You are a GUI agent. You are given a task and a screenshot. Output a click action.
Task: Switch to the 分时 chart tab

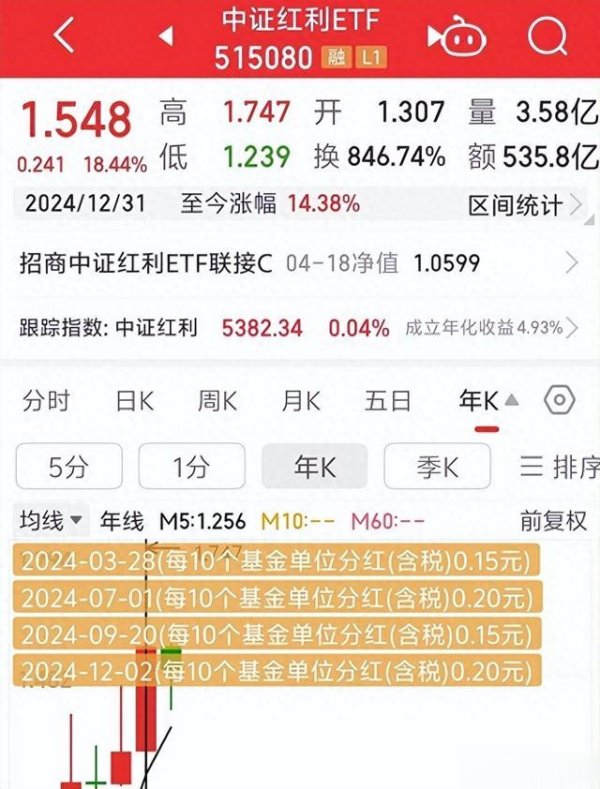point(47,401)
